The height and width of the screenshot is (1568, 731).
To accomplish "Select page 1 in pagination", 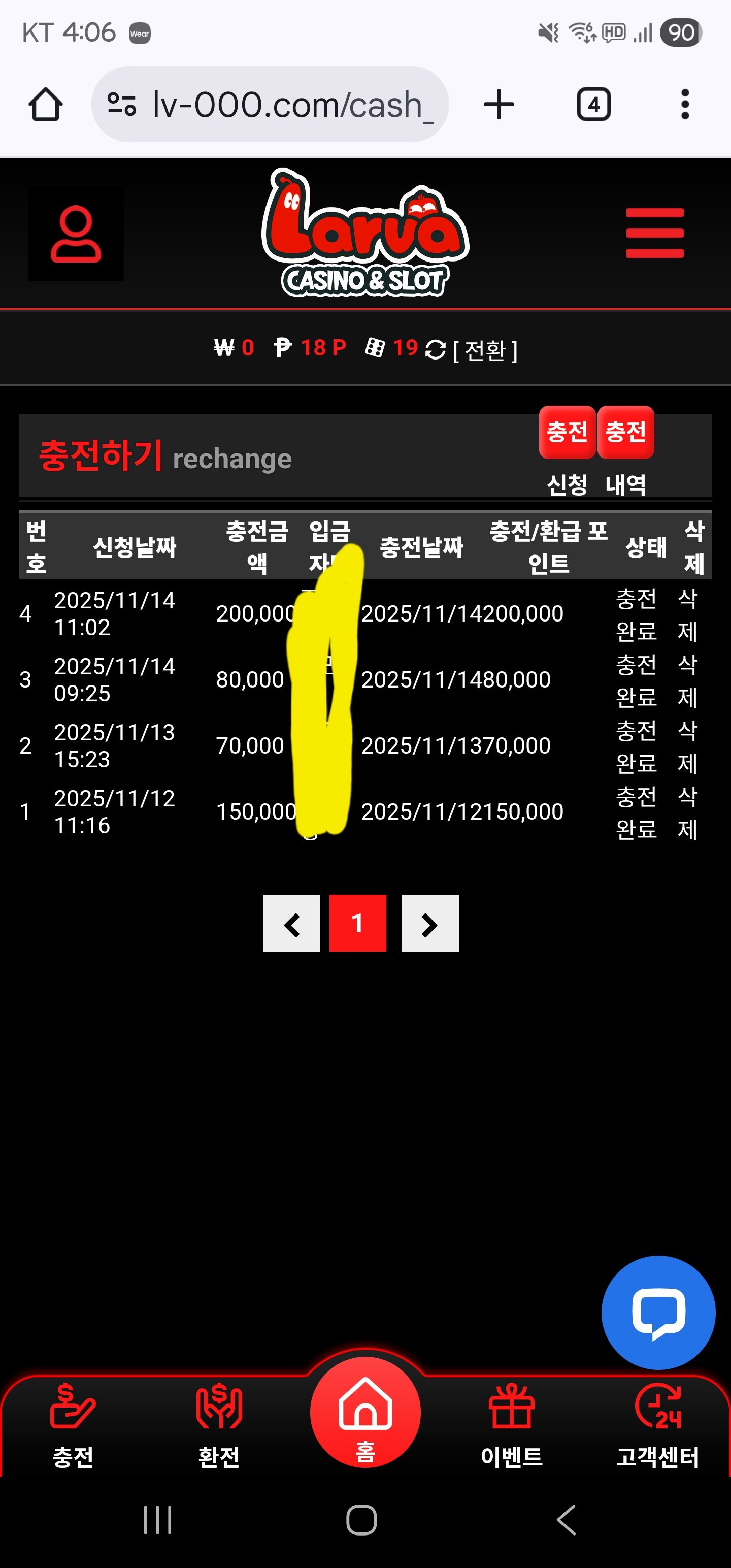I will pos(357,924).
